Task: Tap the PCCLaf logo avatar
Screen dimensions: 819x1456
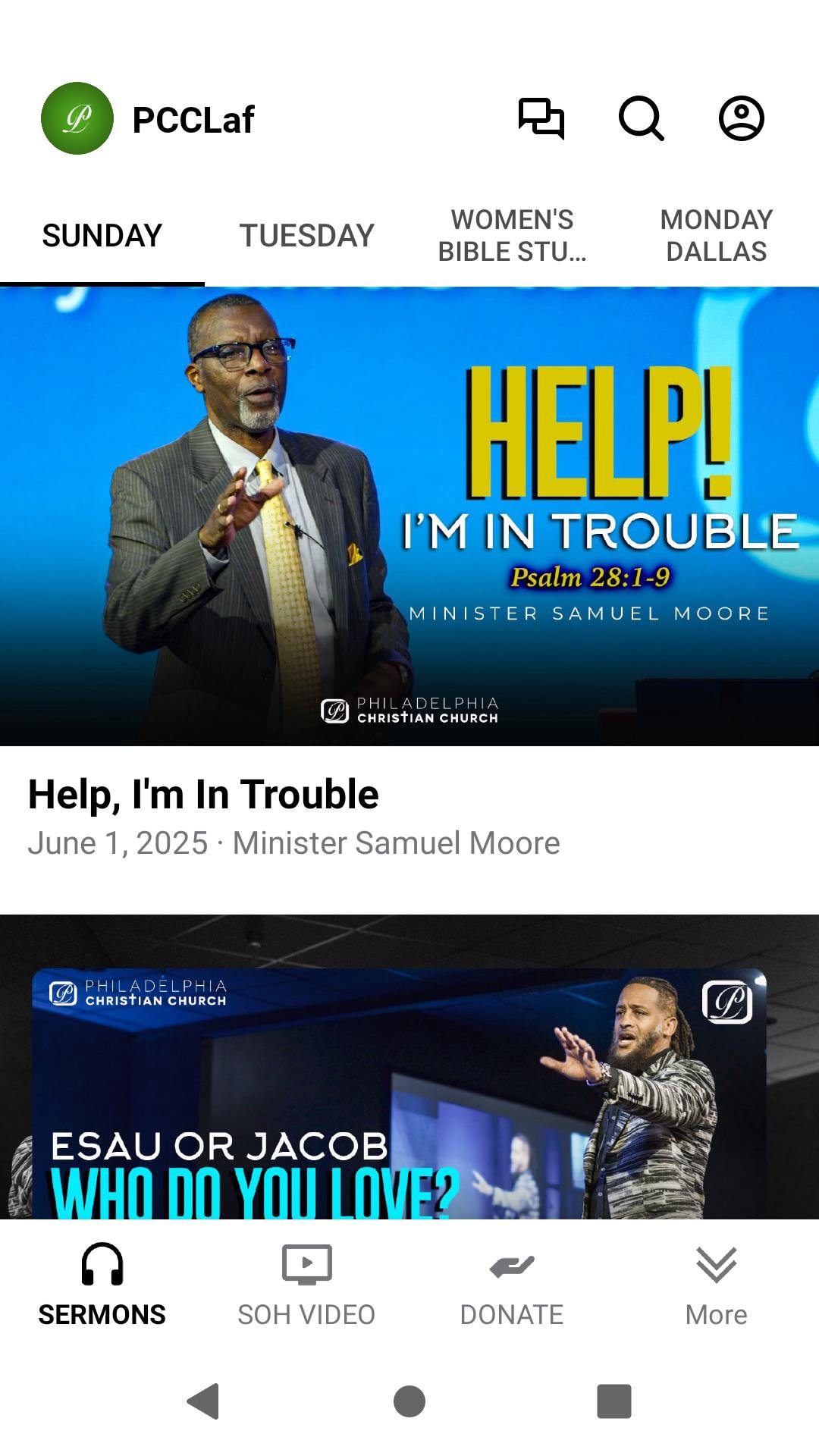Action: pyautogui.click(x=77, y=119)
